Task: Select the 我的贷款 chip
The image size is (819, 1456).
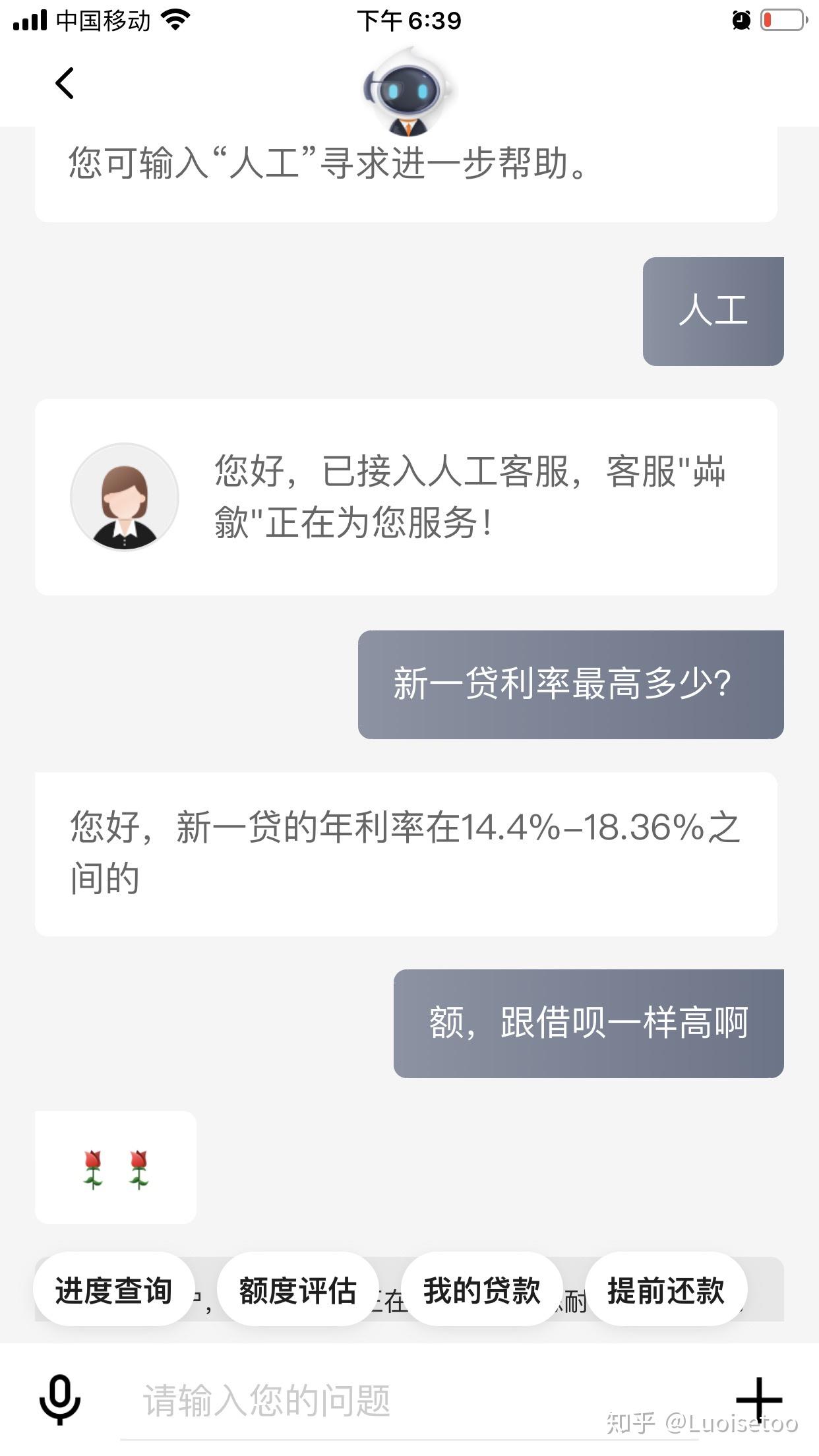Action: point(481,1290)
